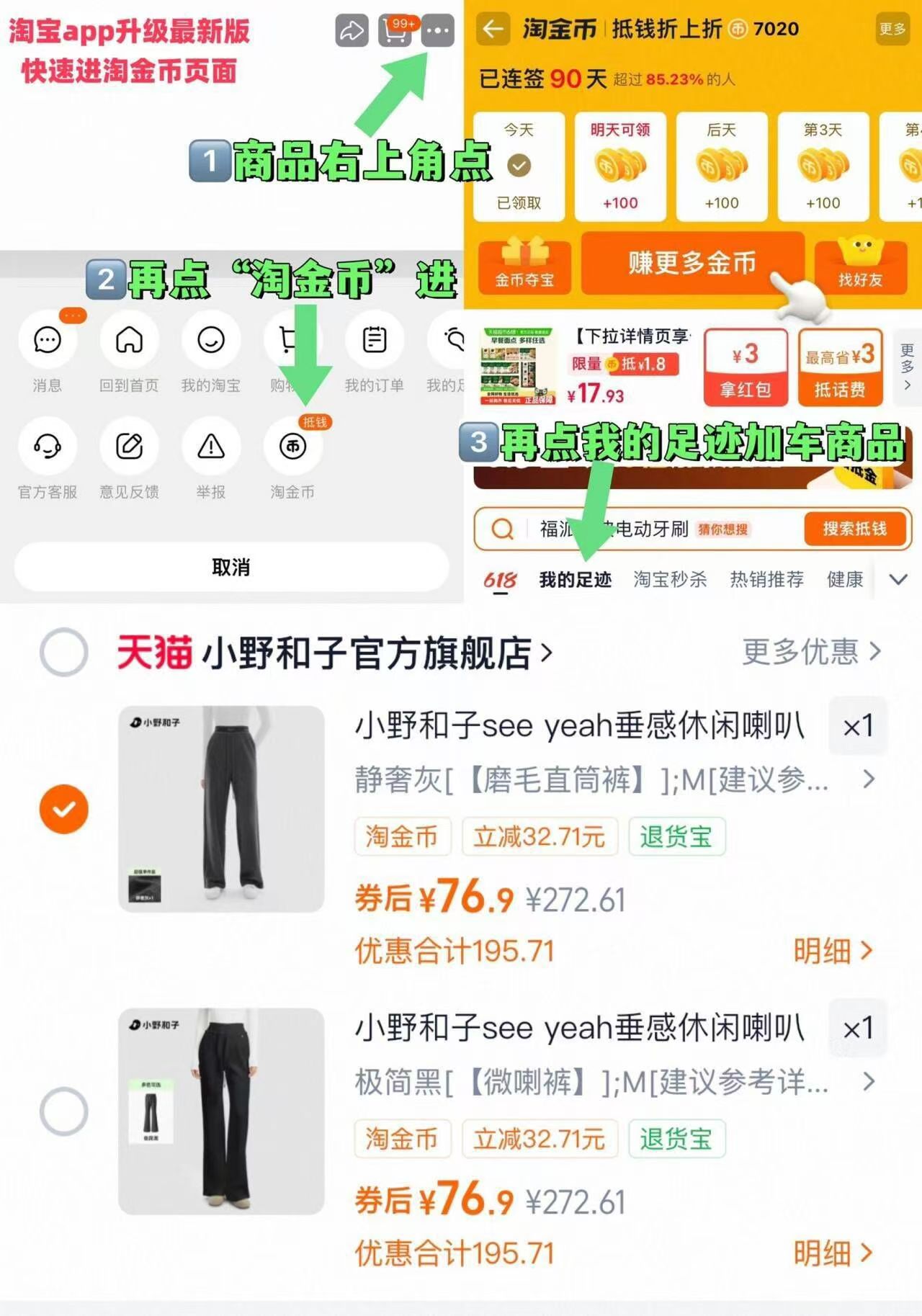
Task: Switch to the 我的足迹 tab
Action: tap(576, 579)
